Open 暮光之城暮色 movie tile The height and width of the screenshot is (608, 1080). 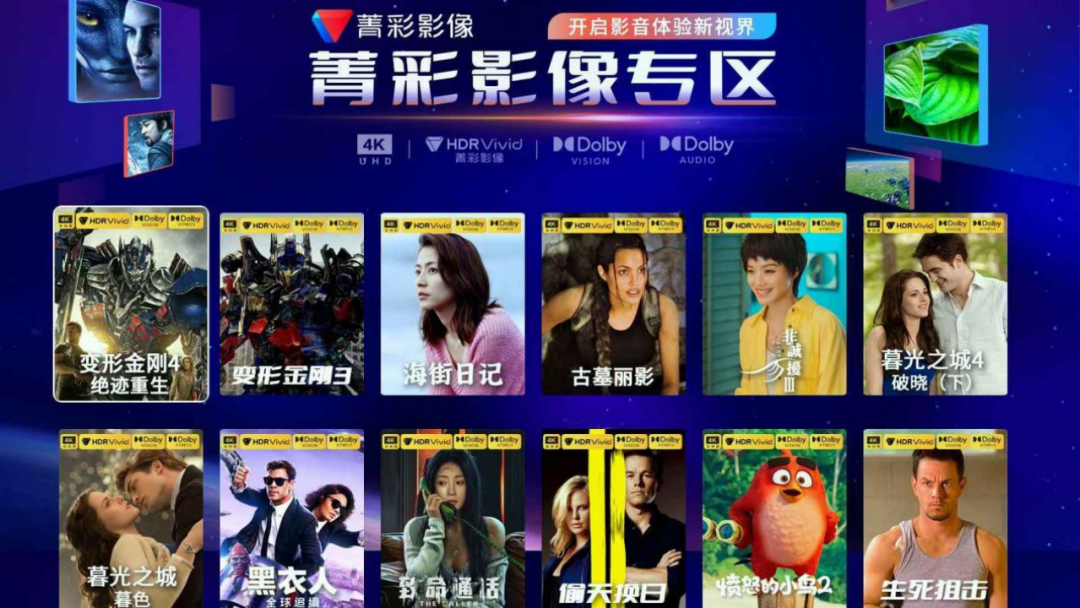point(131,520)
